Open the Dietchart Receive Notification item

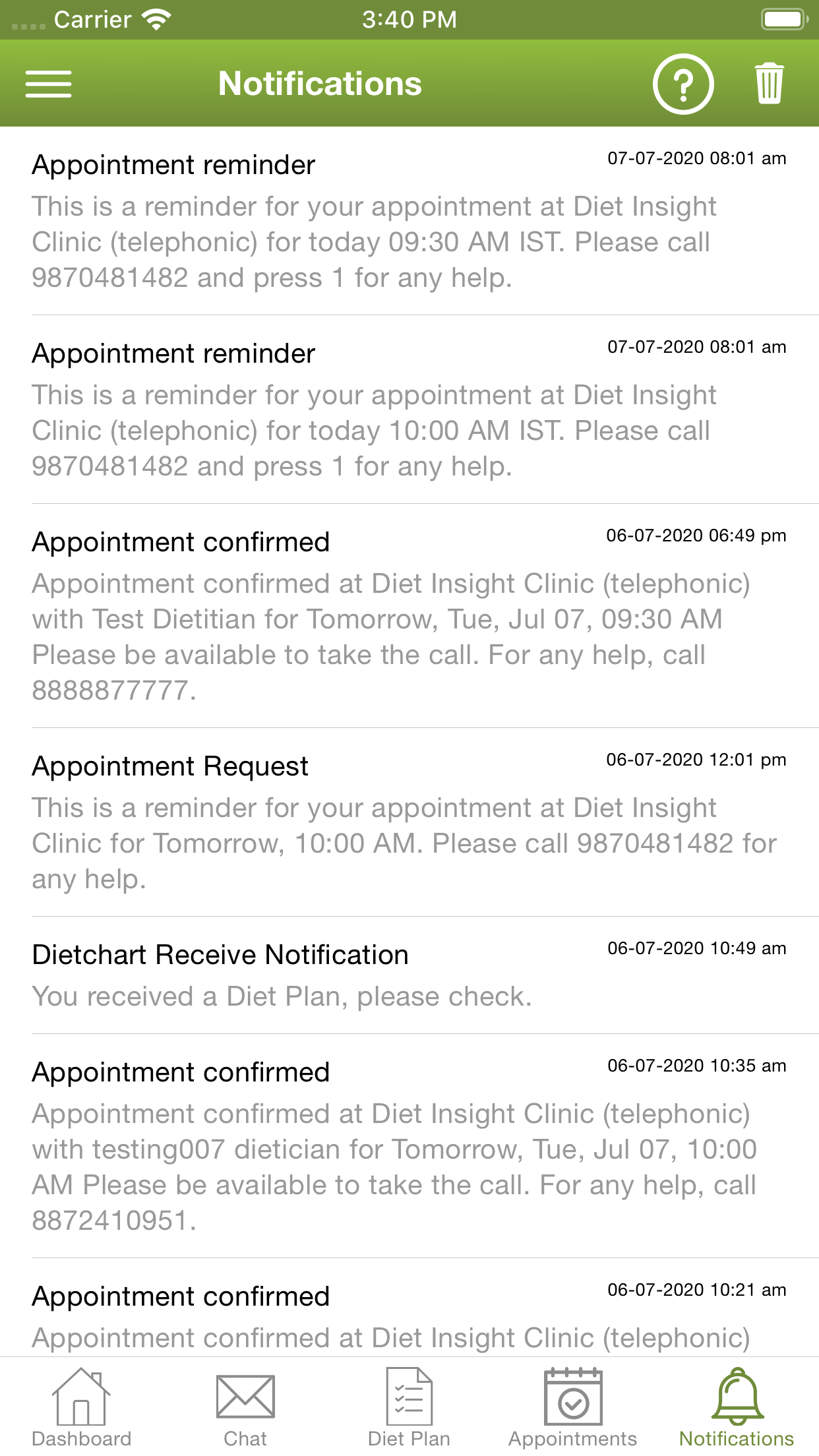409,975
